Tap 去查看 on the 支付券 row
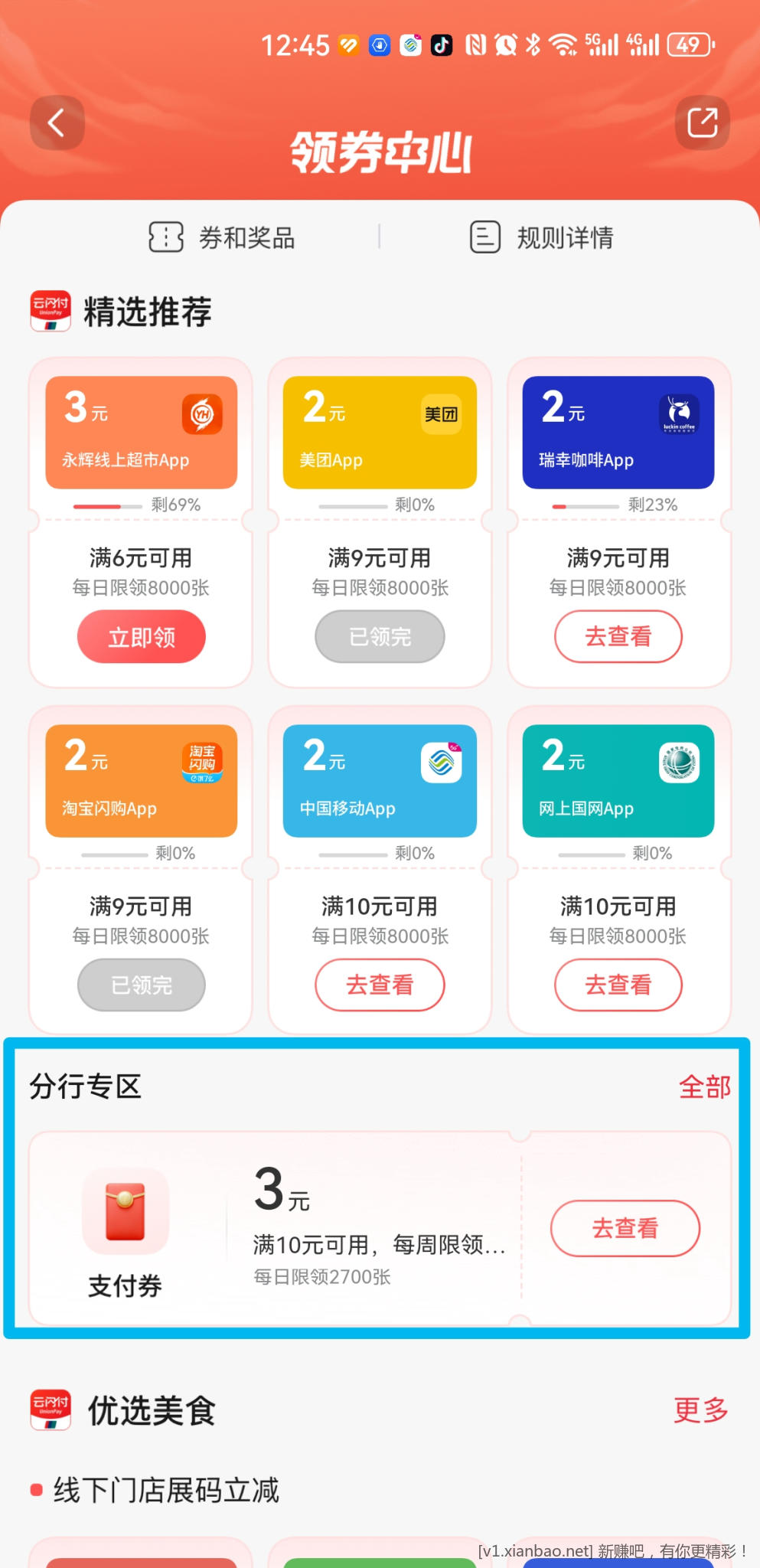The width and height of the screenshot is (760, 1568). pyautogui.click(x=625, y=1228)
